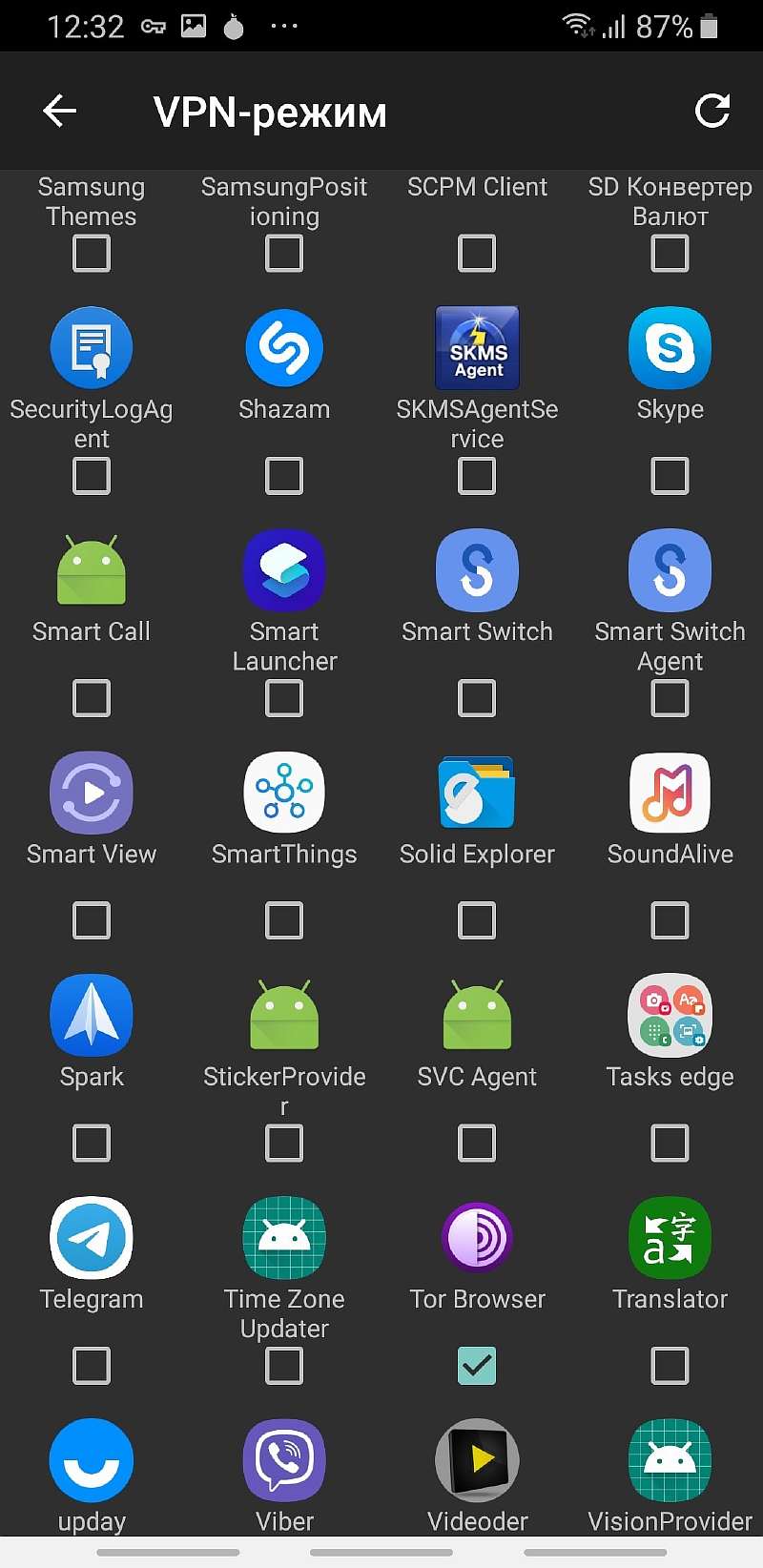Select Solid Explorer checkbox
This screenshot has height=1568, width=763.
477,920
